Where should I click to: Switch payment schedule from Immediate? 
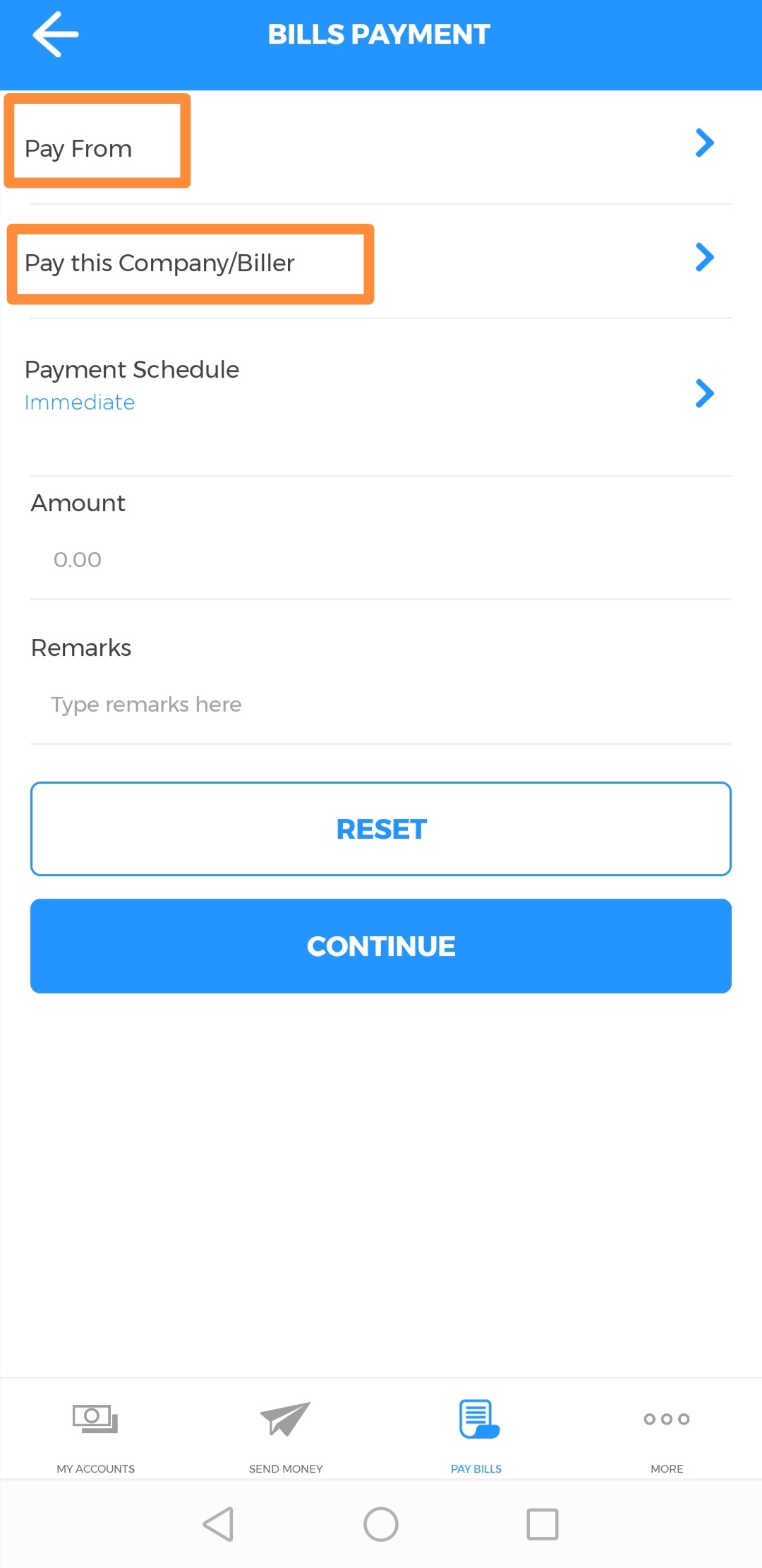(x=381, y=385)
